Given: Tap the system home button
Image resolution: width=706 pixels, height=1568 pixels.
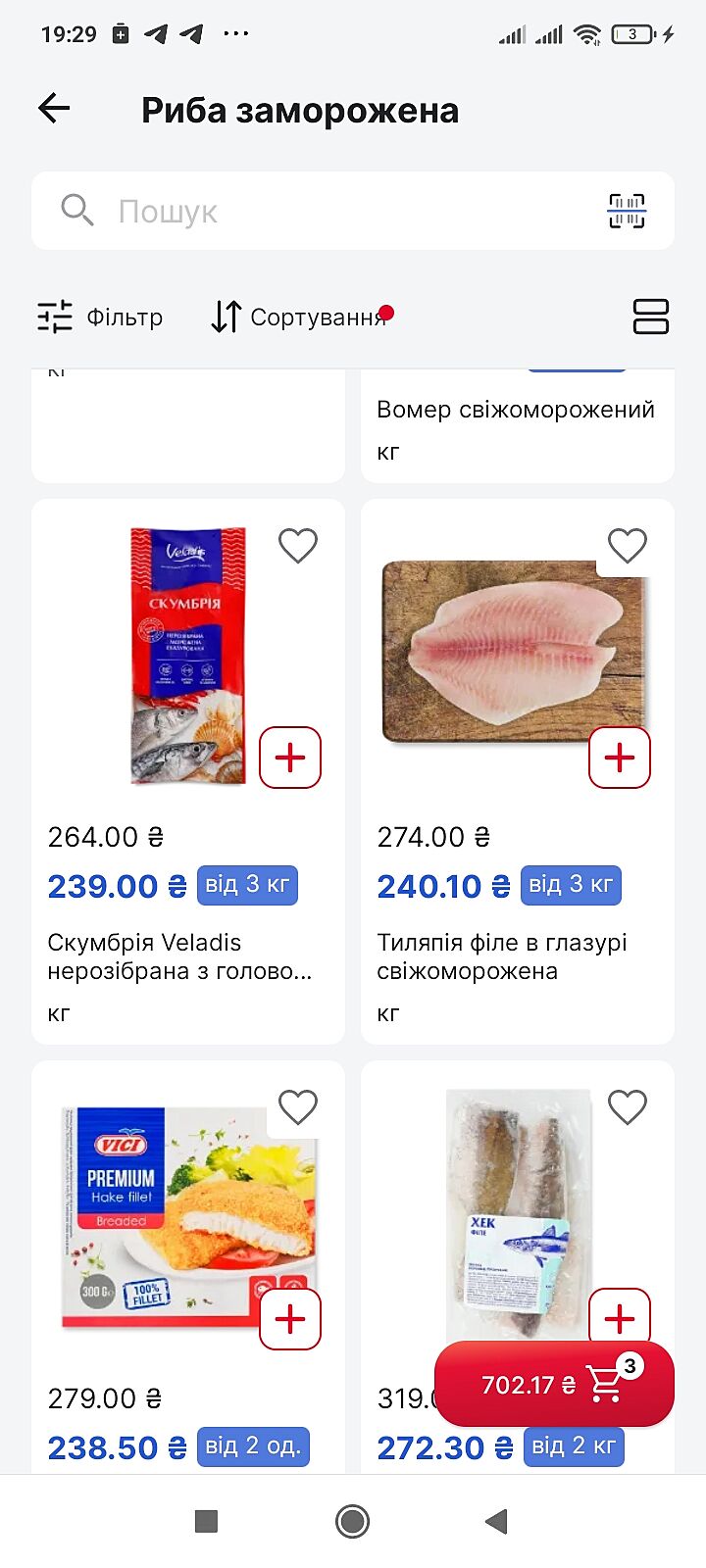Looking at the screenshot, I should (x=352, y=1521).
